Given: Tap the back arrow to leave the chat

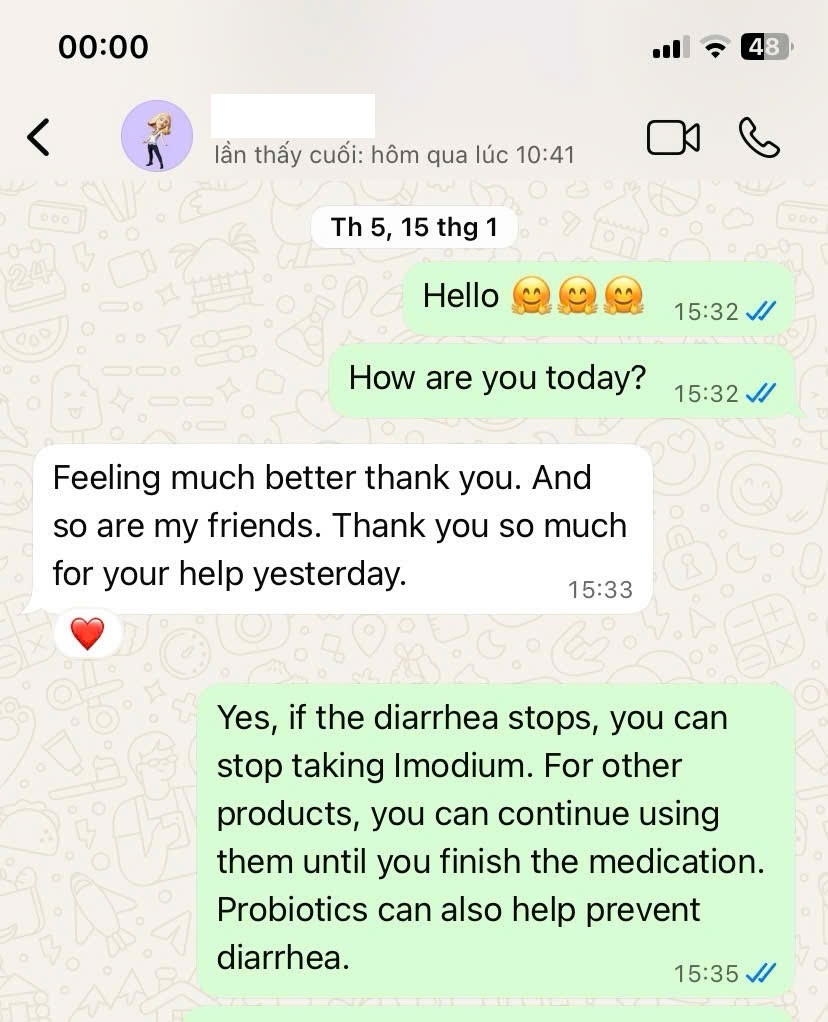Looking at the screenshot, I should coord(39,138).
